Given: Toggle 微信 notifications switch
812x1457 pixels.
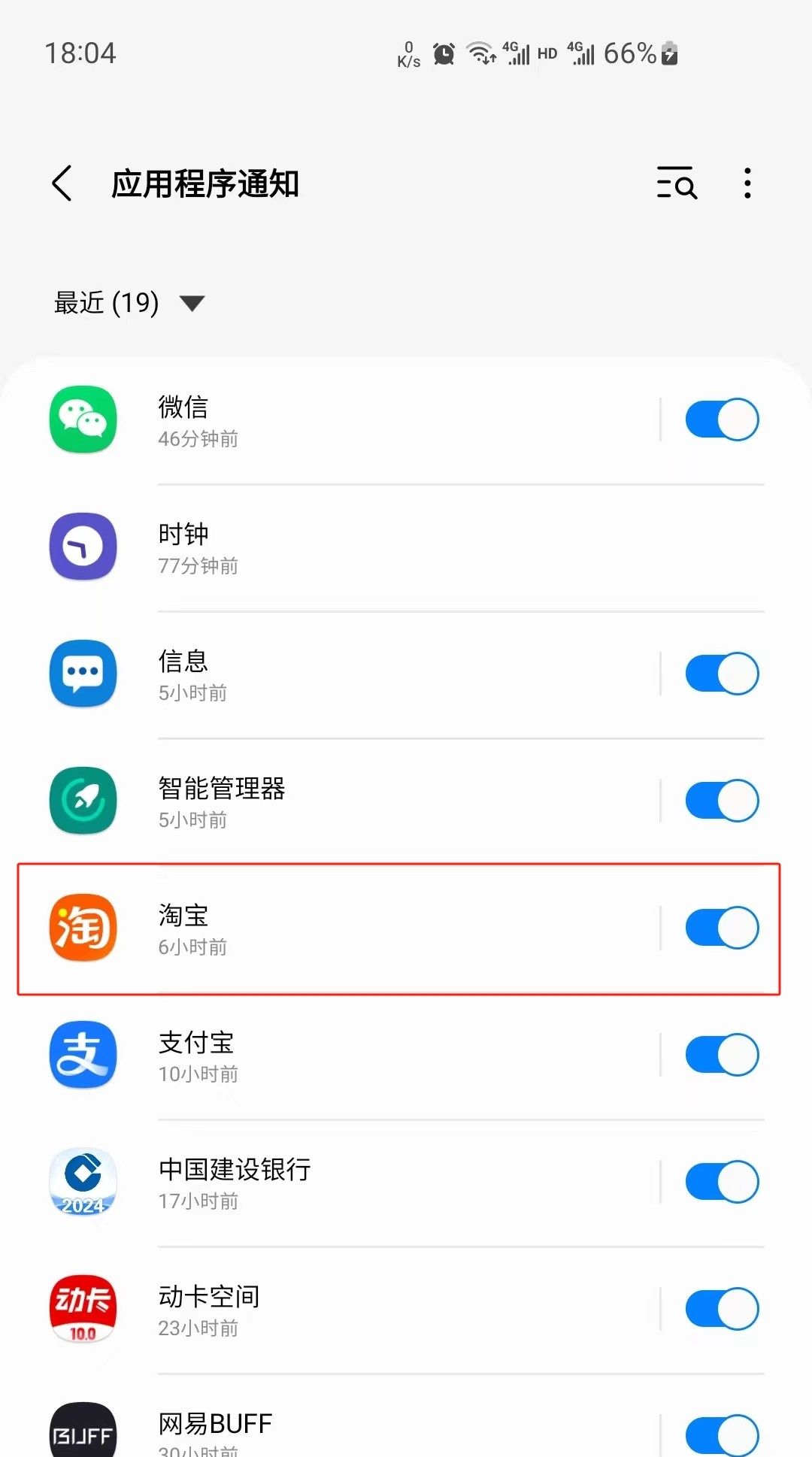Looking at the screenshot, I should [721, 420].
